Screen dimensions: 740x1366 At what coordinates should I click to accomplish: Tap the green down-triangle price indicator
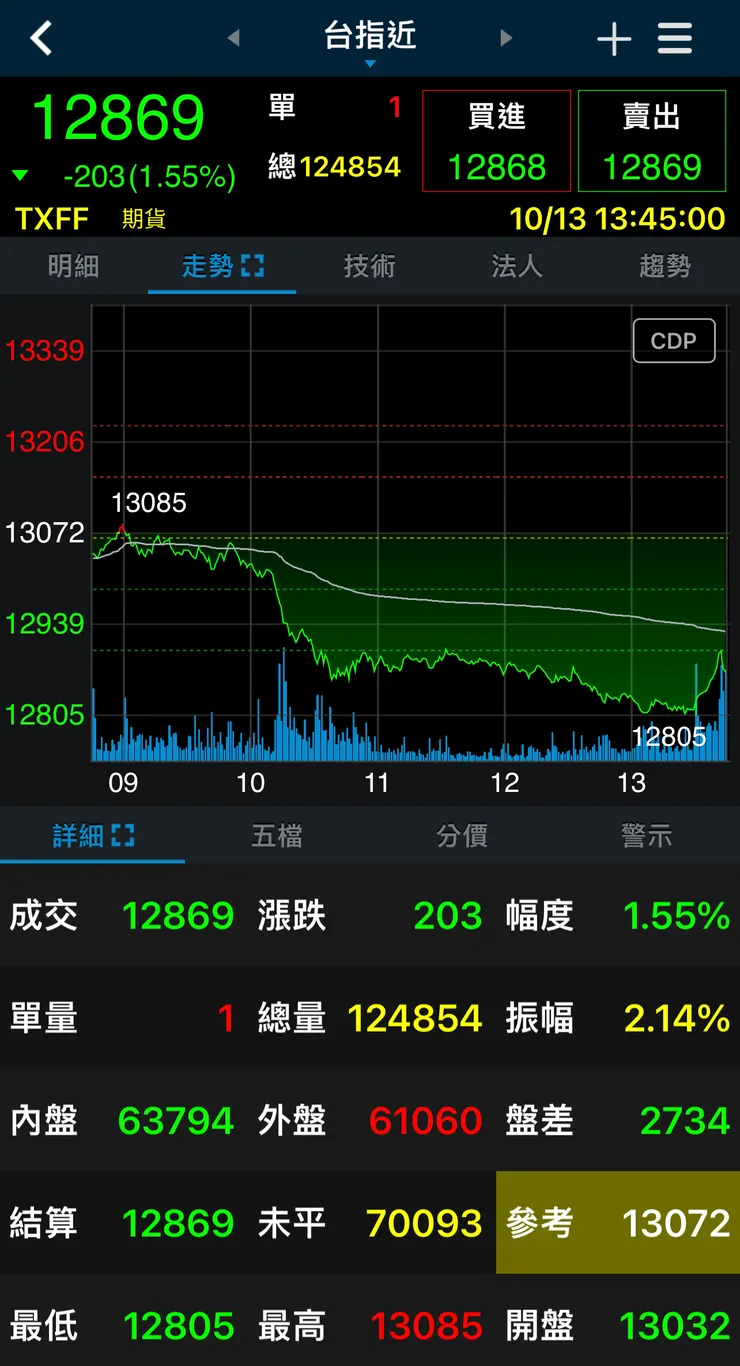pos(22,172)
